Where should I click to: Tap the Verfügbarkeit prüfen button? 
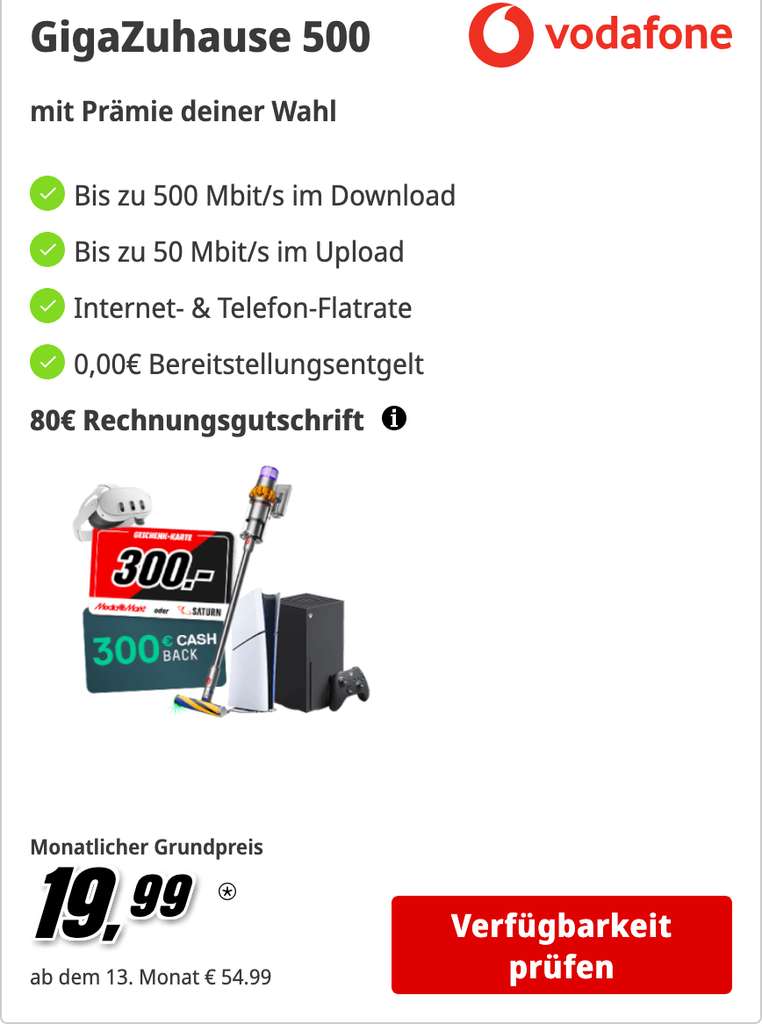pos(562,945)
